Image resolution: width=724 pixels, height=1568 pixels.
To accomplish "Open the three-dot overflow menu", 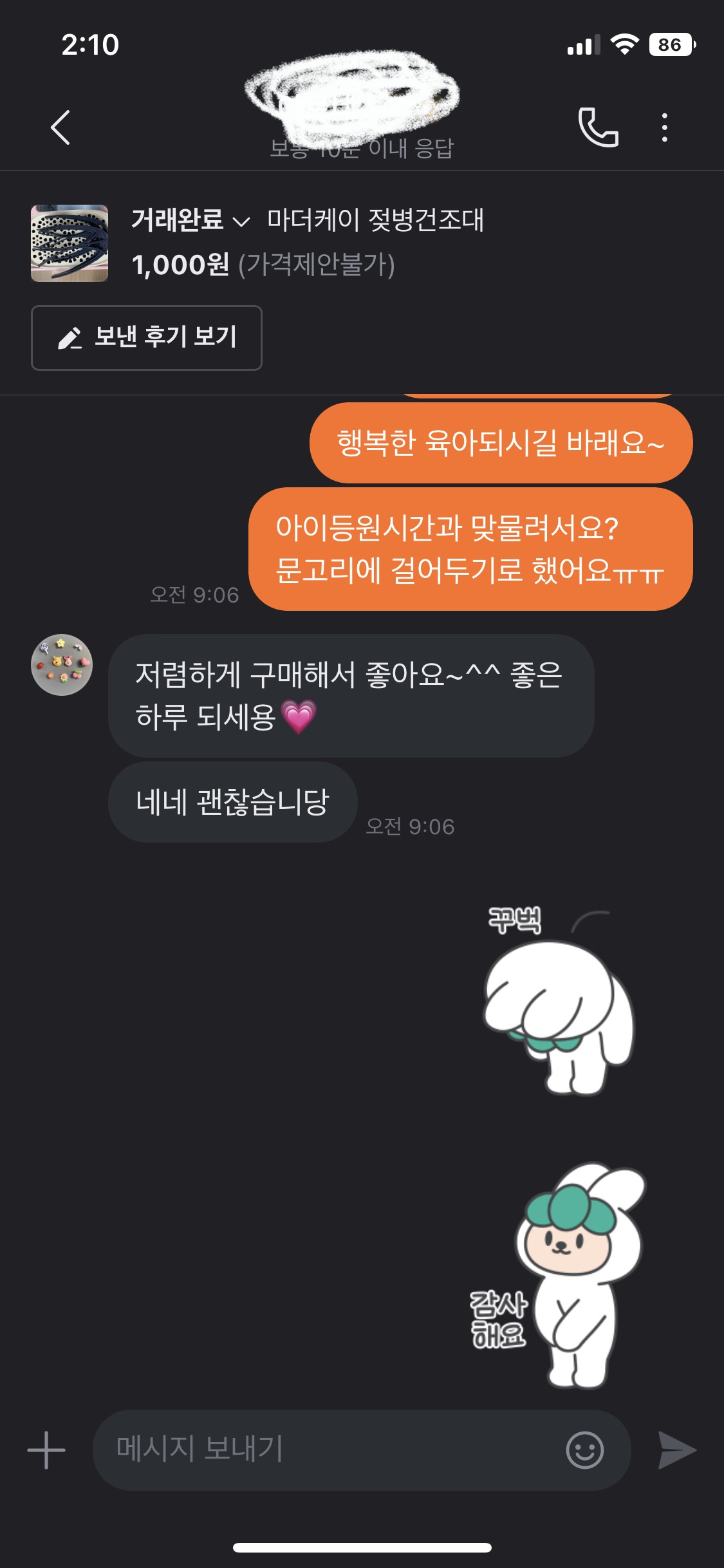I will click(x=664, y=127).
